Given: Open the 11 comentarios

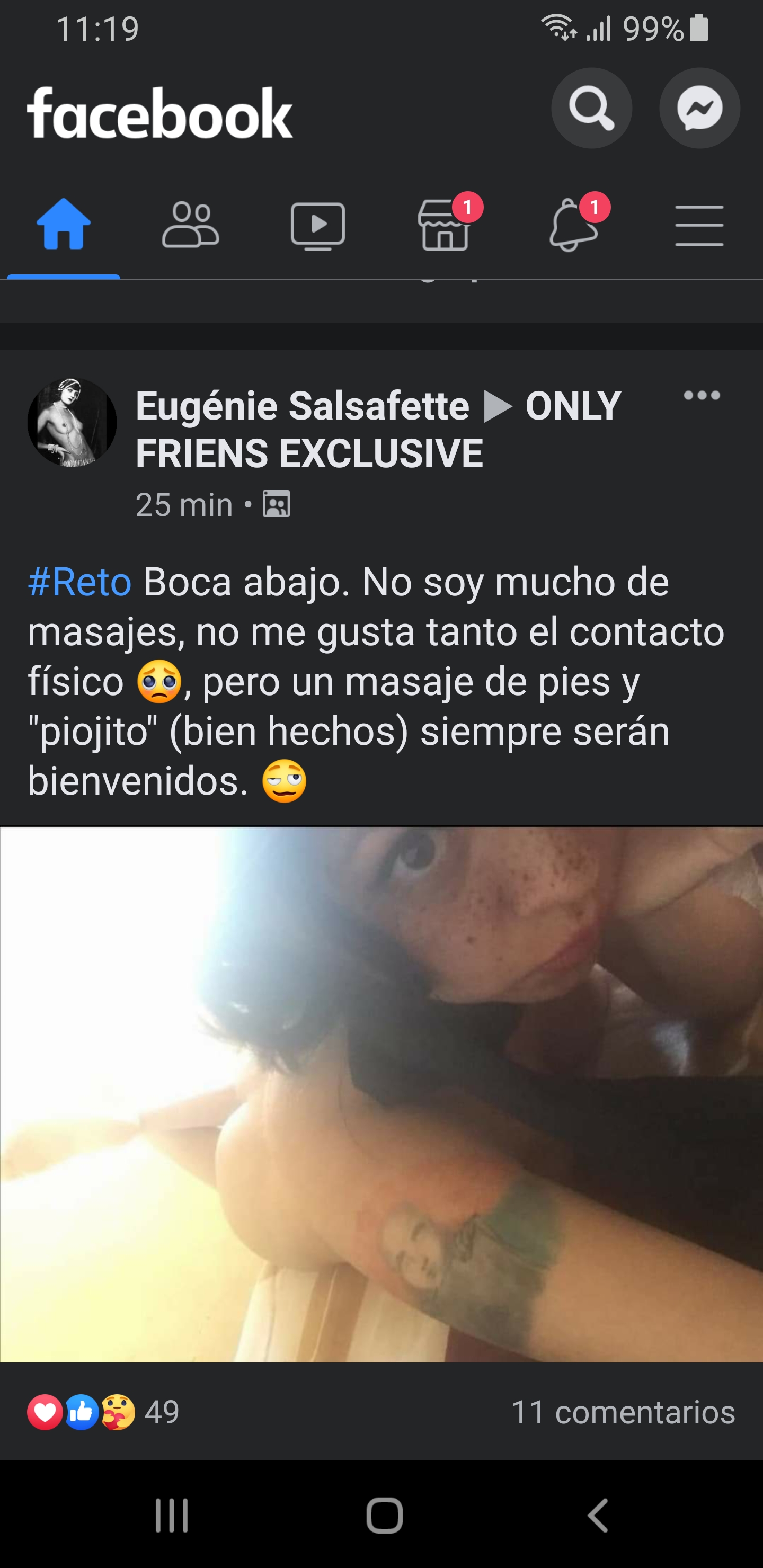Looking at the screenshot, I should tap(623, 1412).
